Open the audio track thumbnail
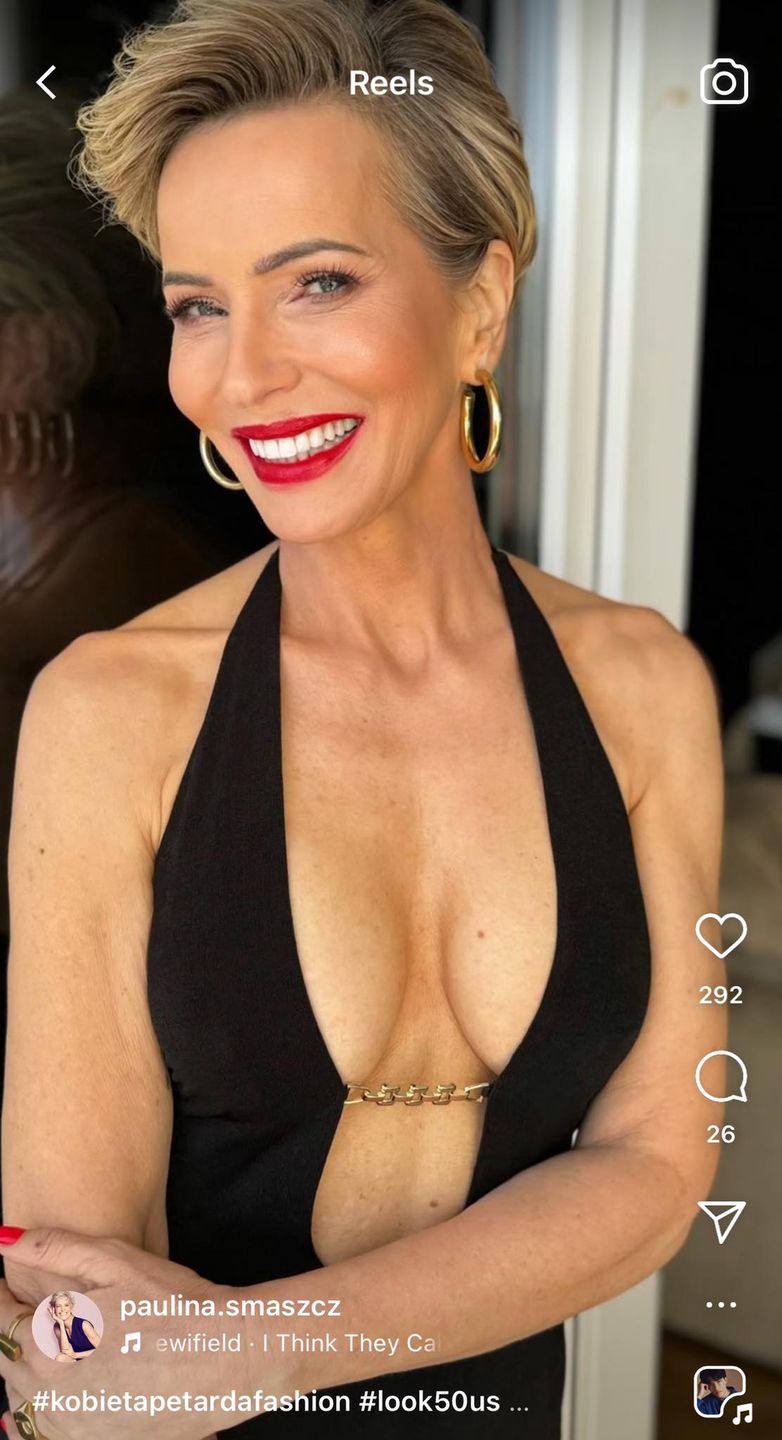The image size is (782, 1440). click(721, 1393)
